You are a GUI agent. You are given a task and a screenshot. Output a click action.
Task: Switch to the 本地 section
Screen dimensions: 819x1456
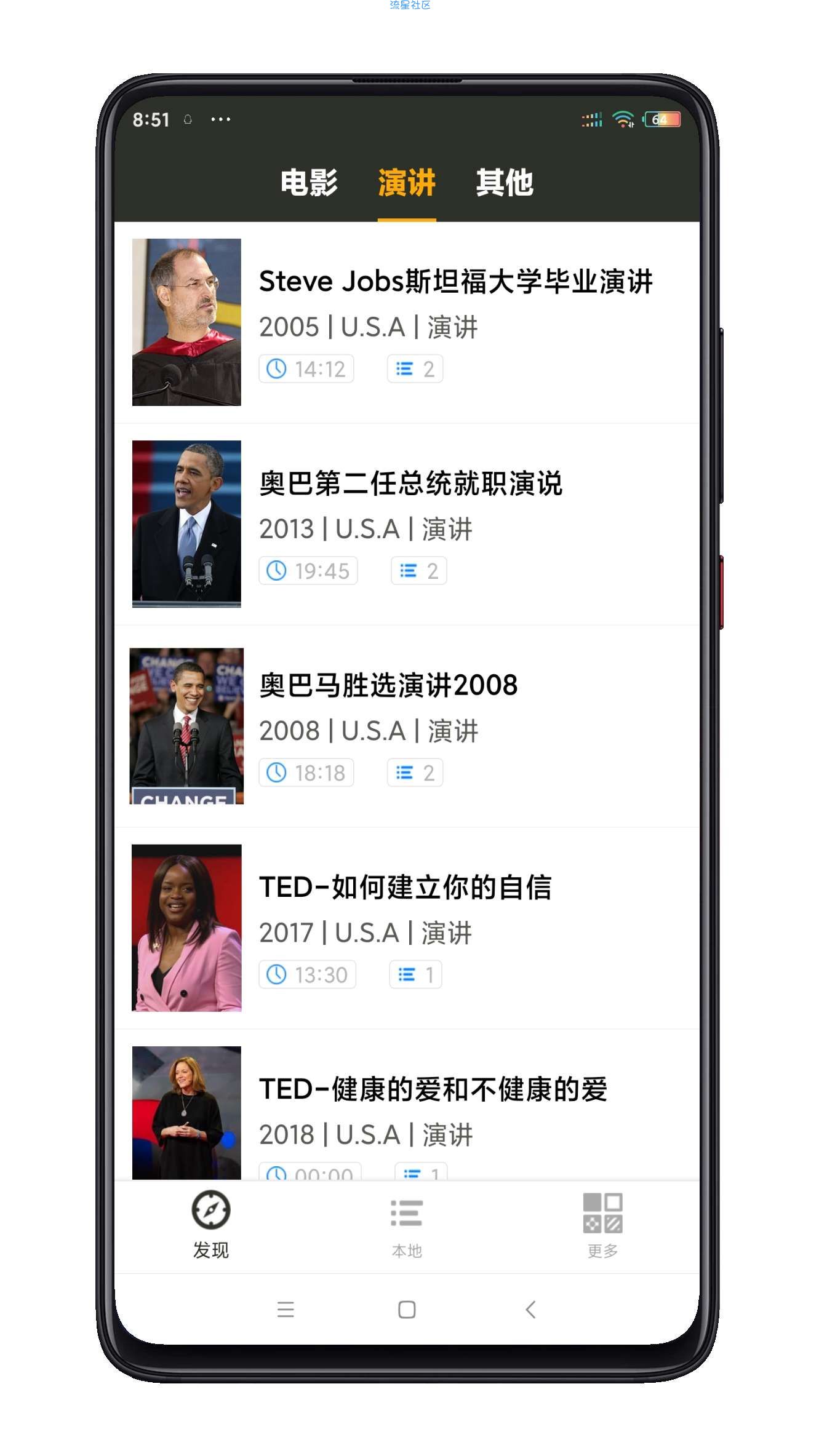point(406,1224)
